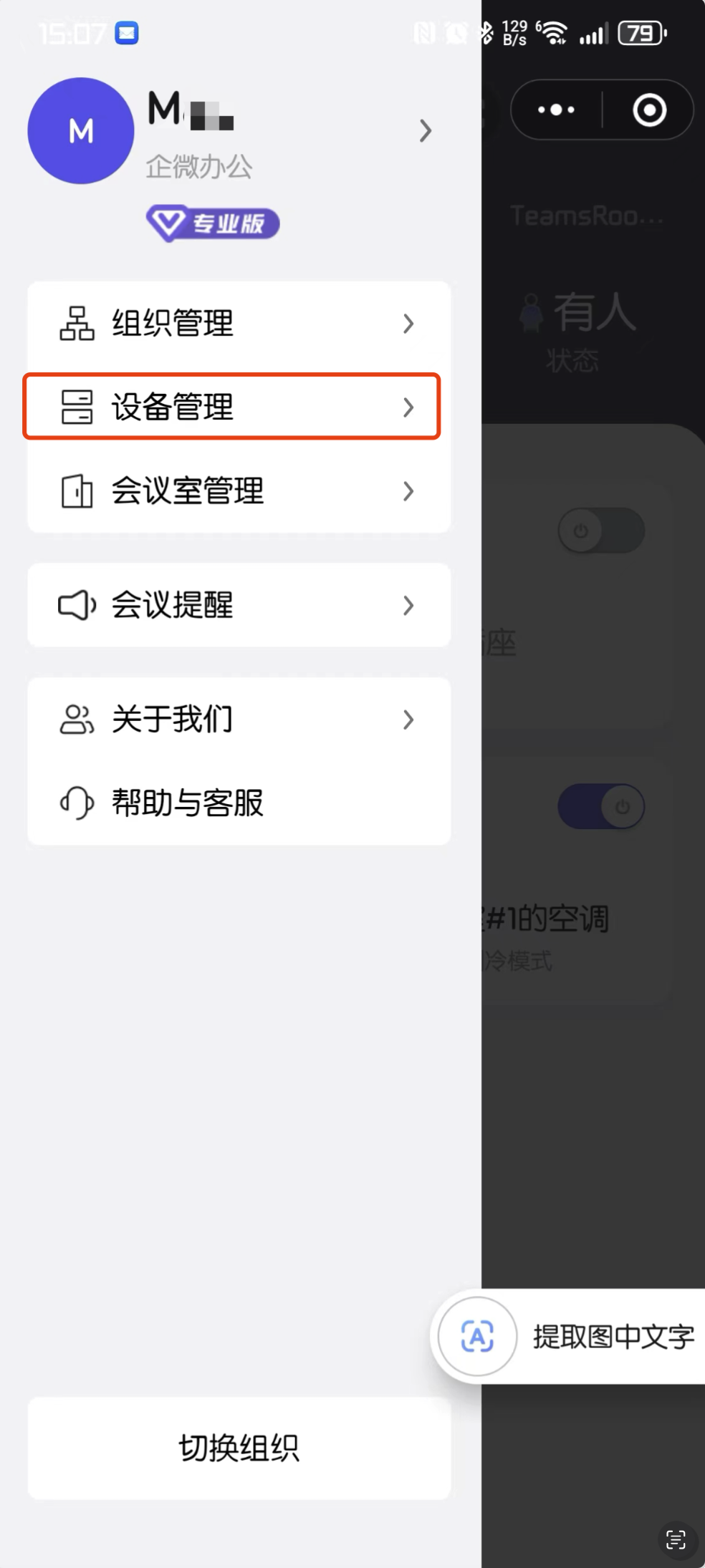Open 设备管理 row

(x=231, y=407)
